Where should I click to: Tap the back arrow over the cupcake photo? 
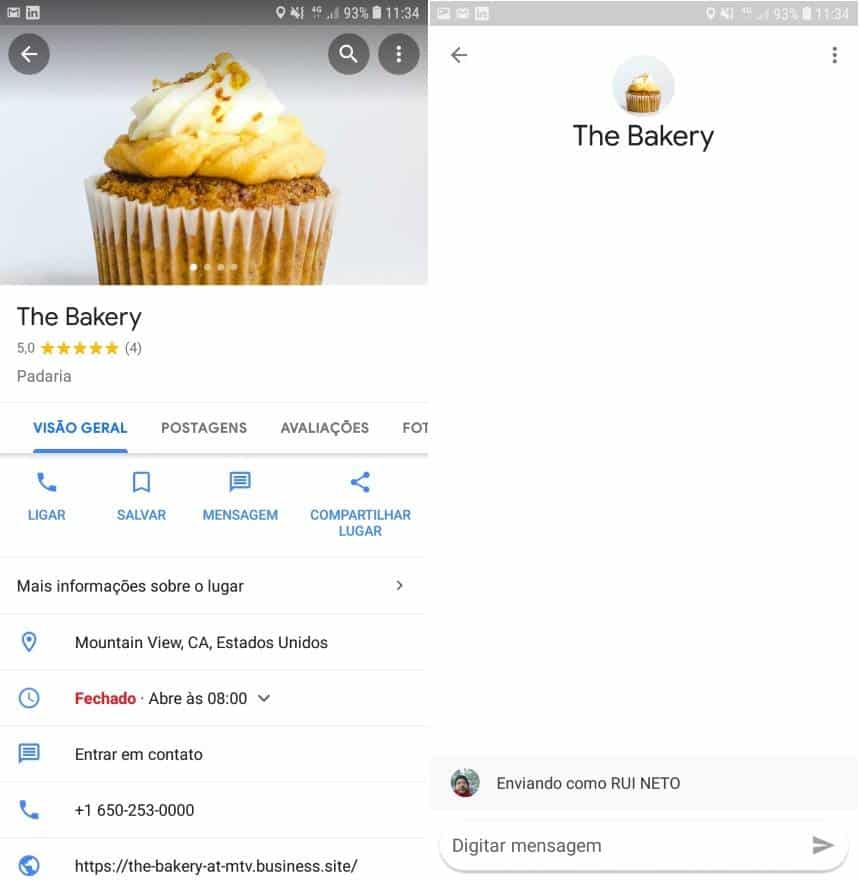point(29,54)
